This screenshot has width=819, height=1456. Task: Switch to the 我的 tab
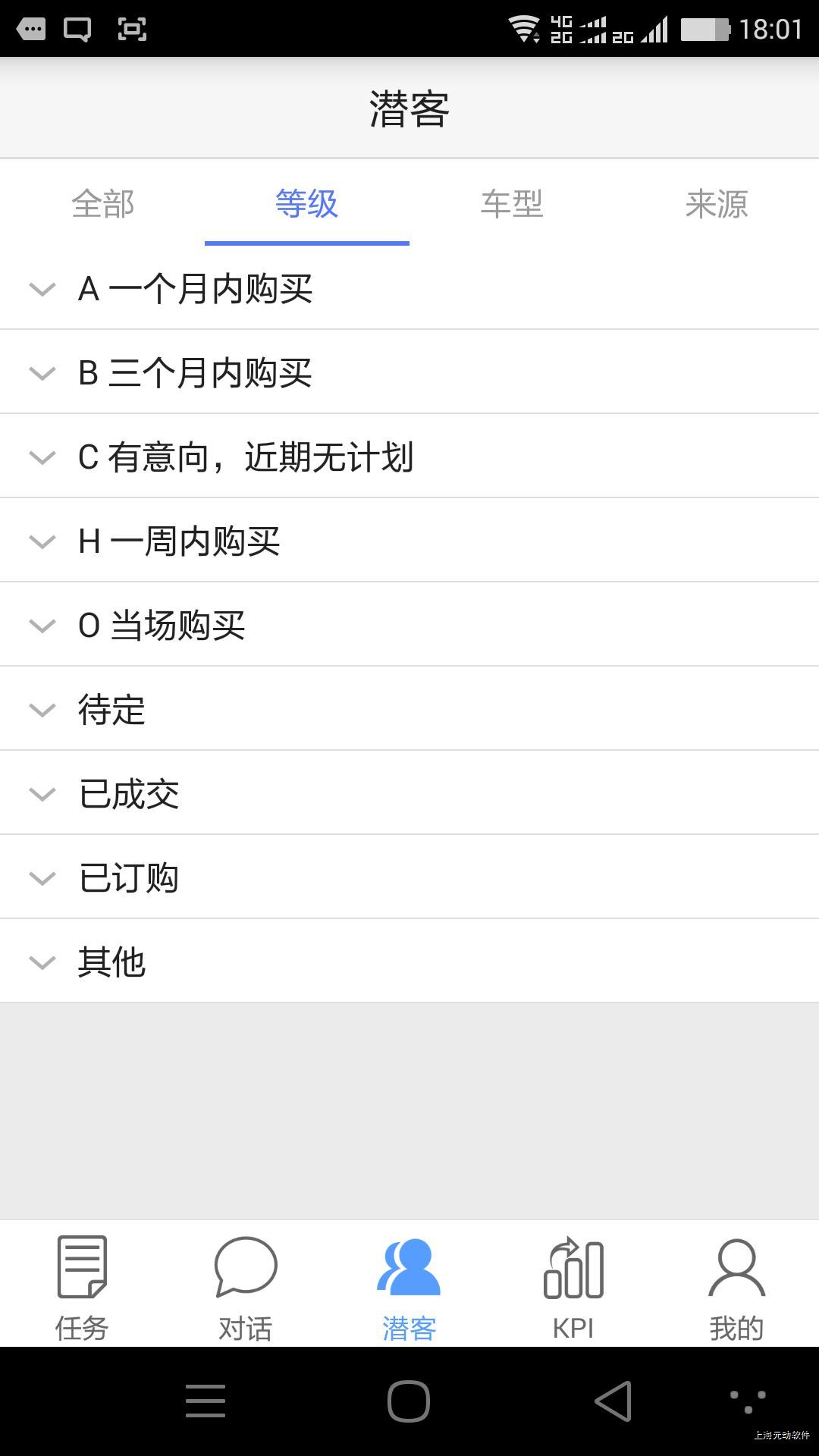pyautogui.click(x=737, y=1286)
